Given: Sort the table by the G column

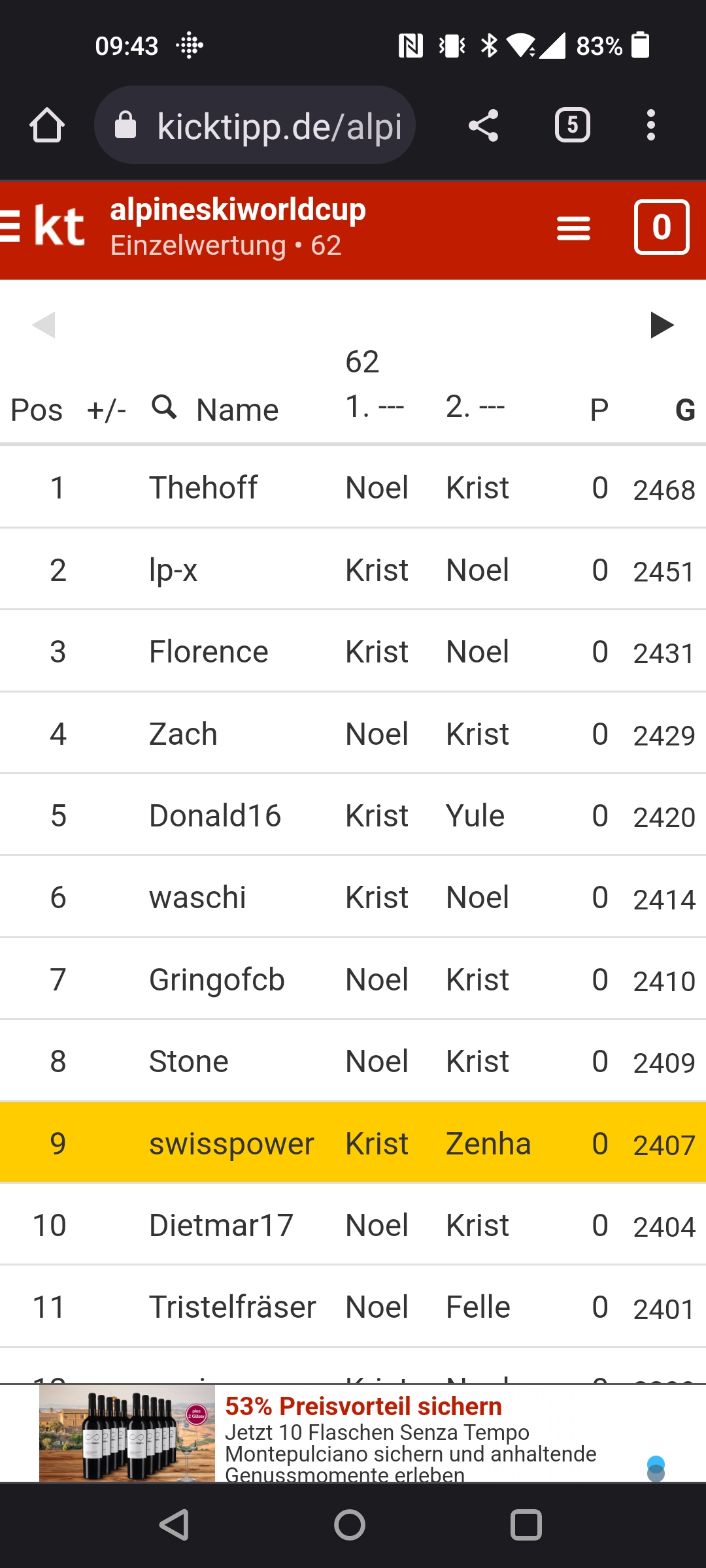Looking at the screenshot, I should (x=684, y=410).
